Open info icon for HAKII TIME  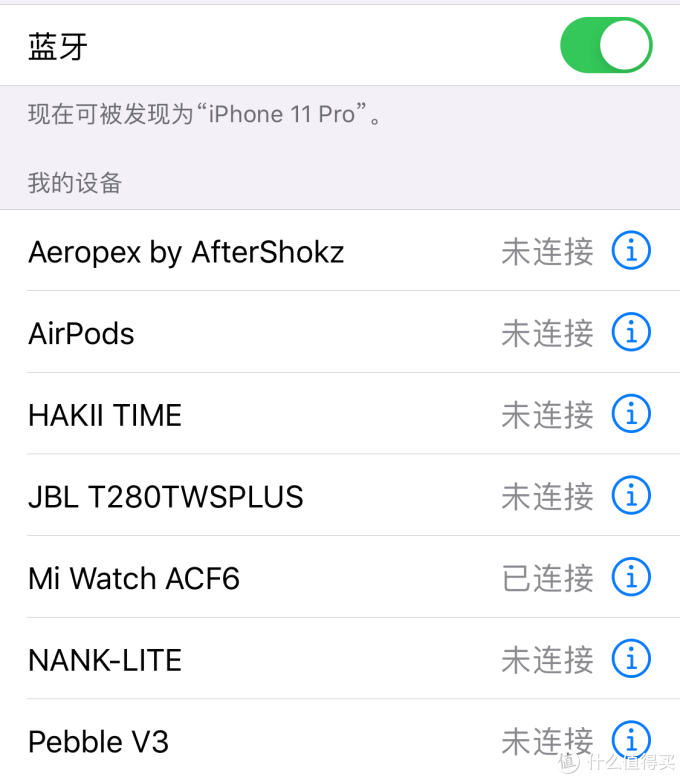click(x=631, y=414)
